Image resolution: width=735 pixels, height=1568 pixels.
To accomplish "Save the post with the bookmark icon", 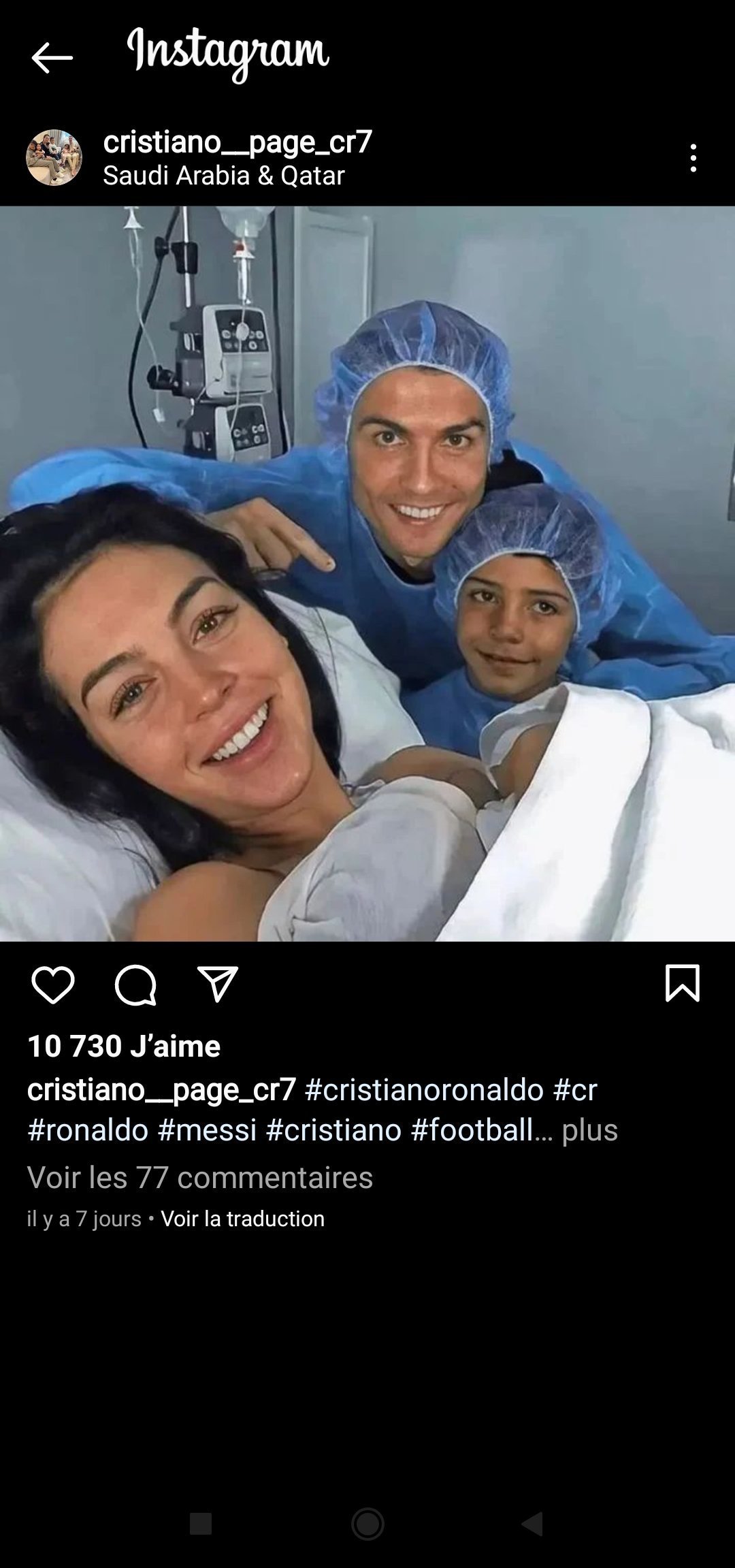I will point(682,984).
